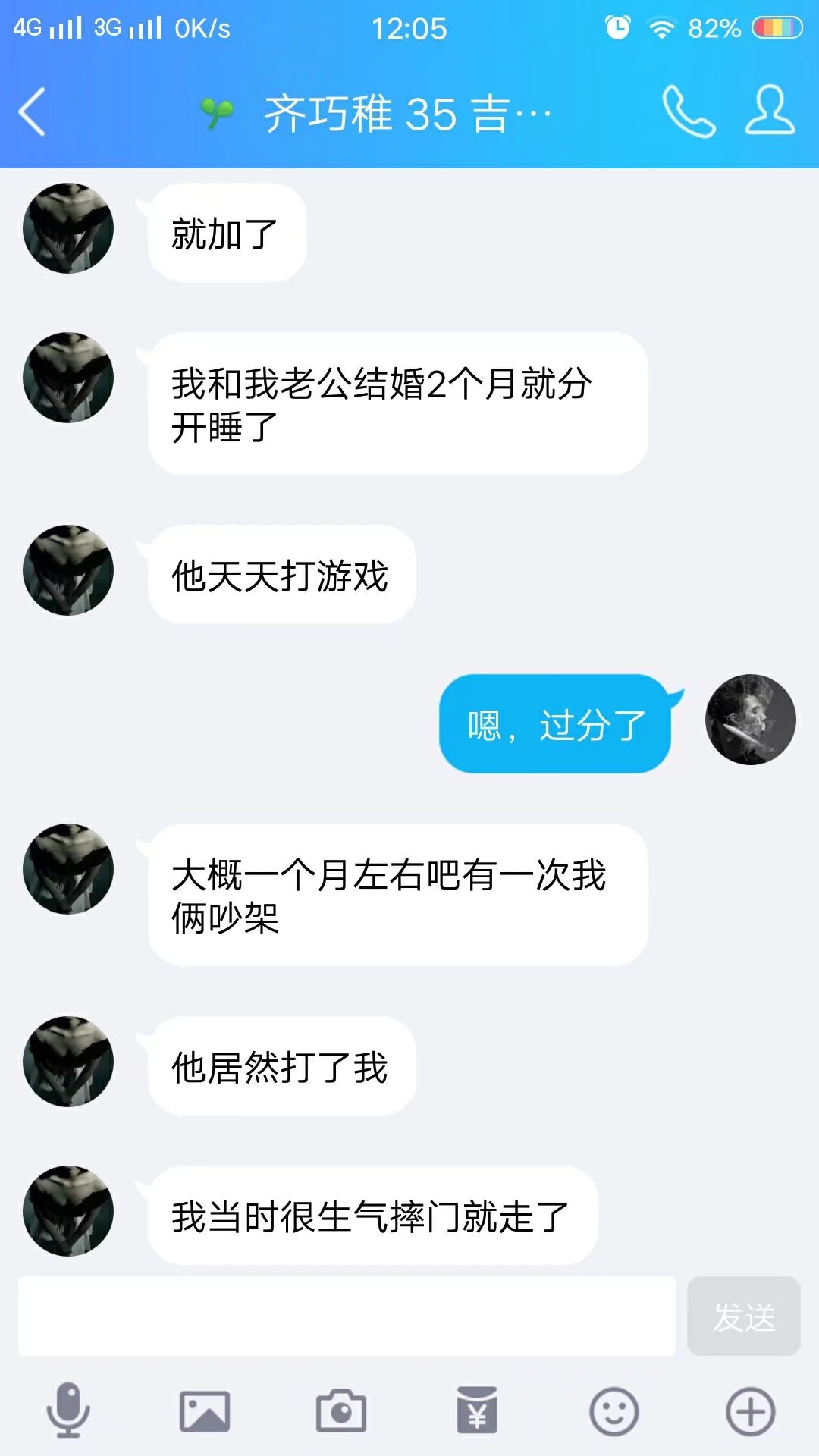Viewport: 819px width, 1456px height.
Task: Start a voice call with this contact
Action: (688, 112)
